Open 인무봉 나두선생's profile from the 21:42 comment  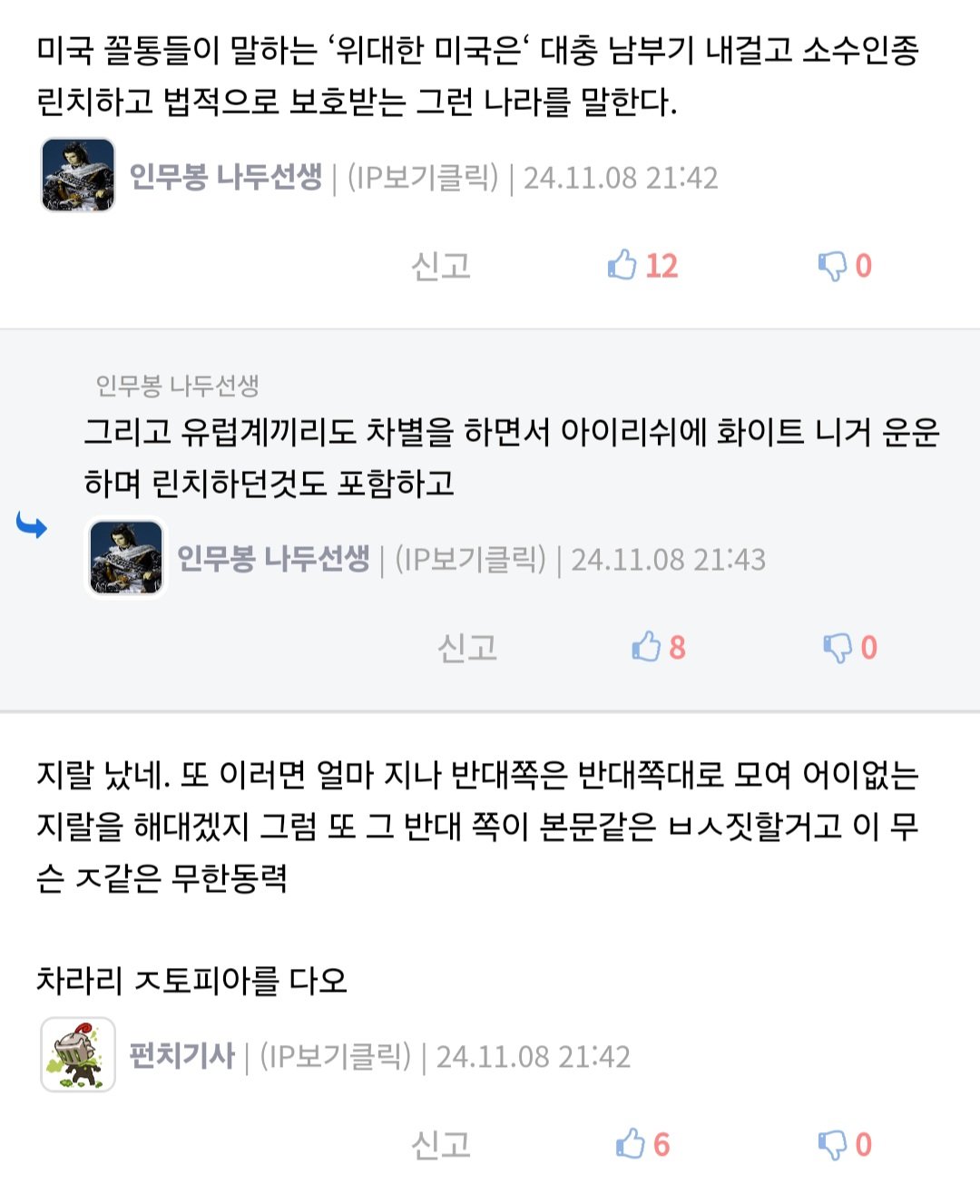pyautogui.click(x=225, y=176)
